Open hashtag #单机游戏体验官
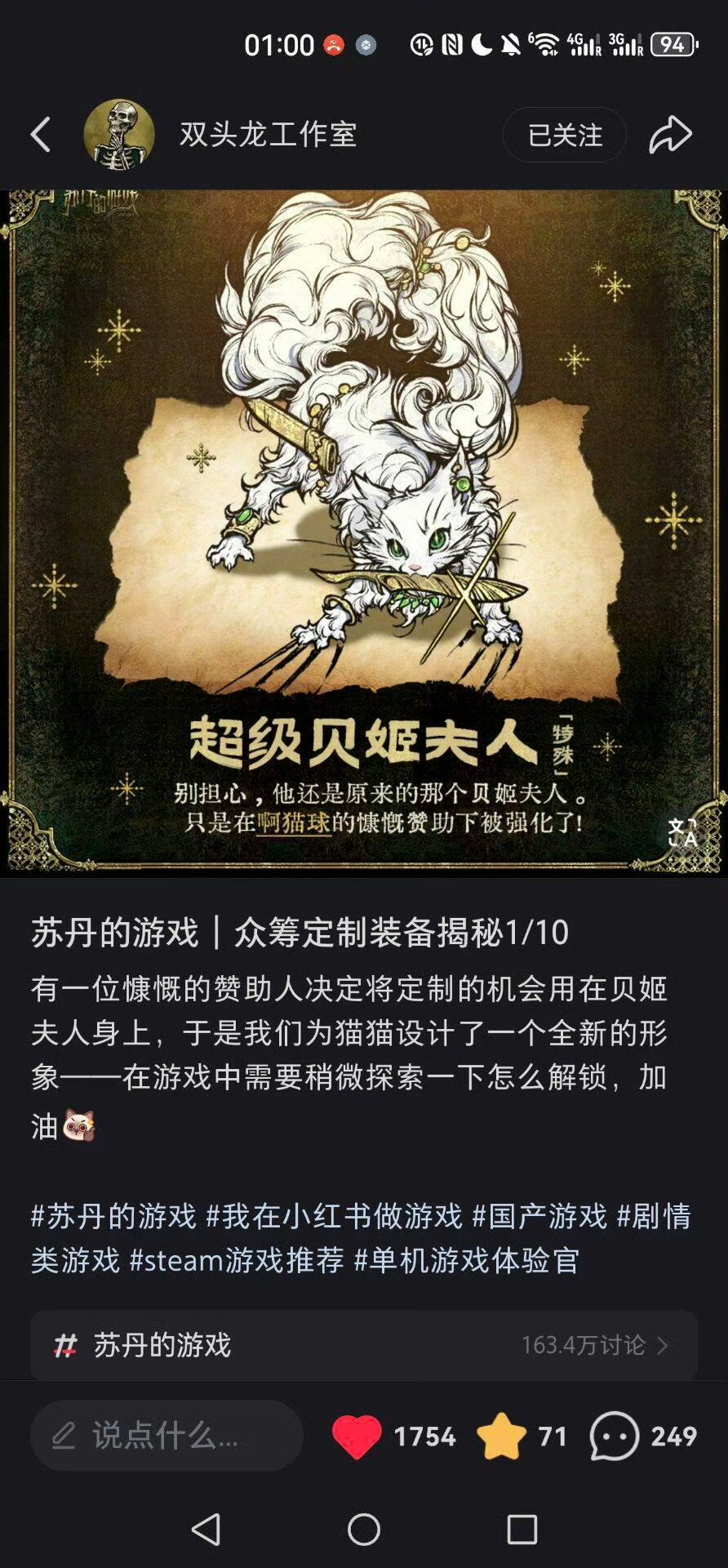 click(466, 1260)
